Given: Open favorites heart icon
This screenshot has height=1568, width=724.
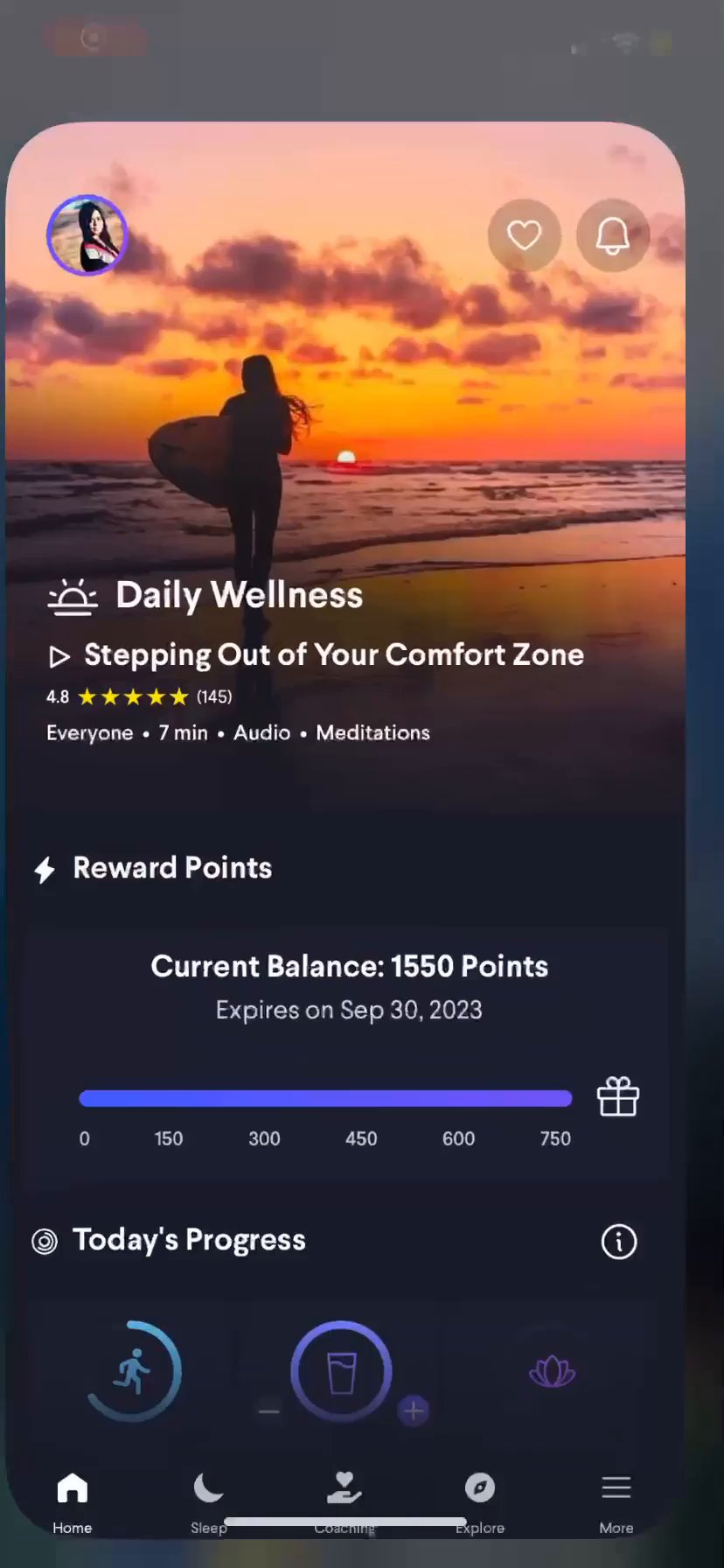Looking at the screenshot, I should (524, 234).
